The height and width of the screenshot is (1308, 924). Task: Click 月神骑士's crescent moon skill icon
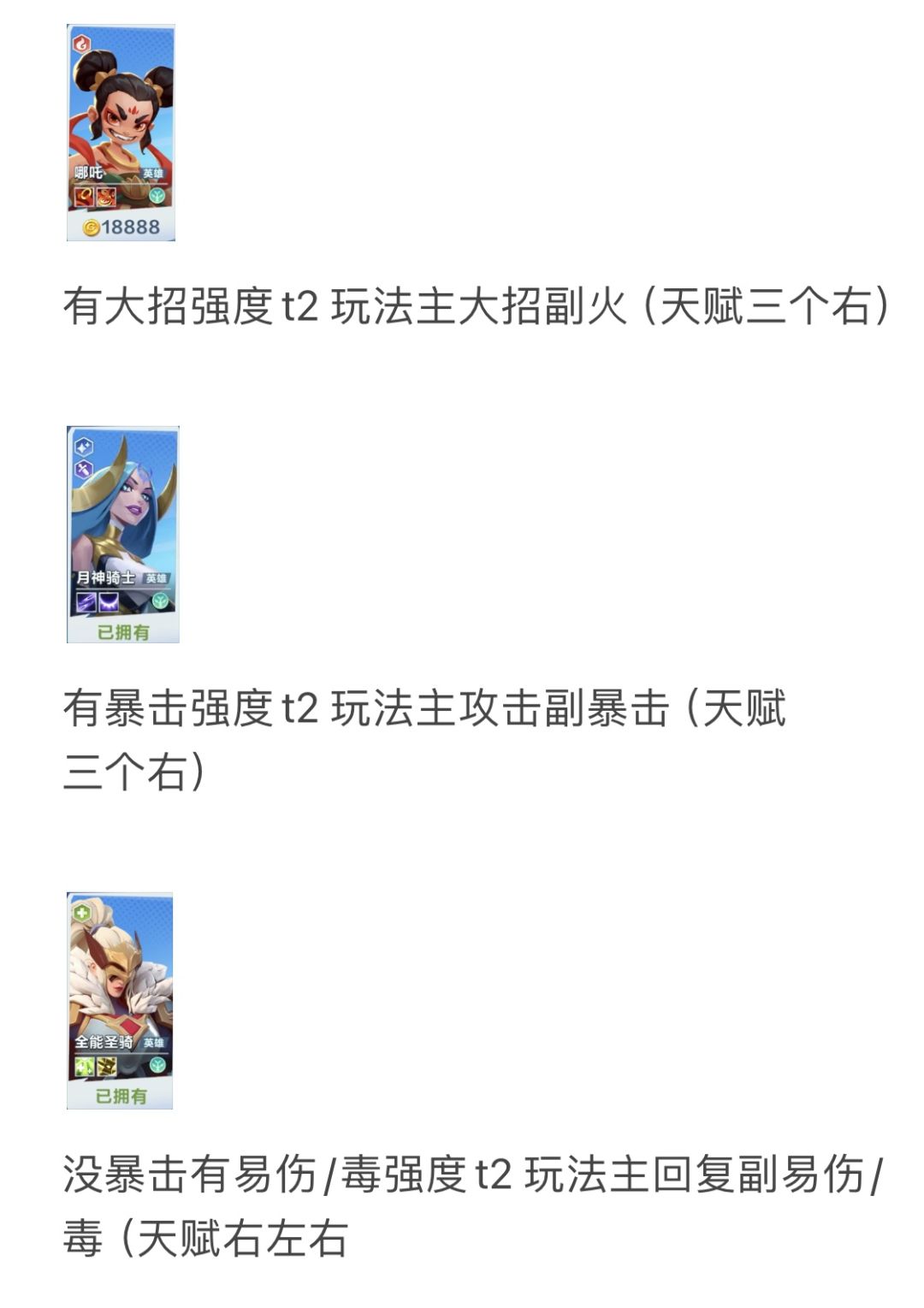pyautogui.click(x=107, y=601)
